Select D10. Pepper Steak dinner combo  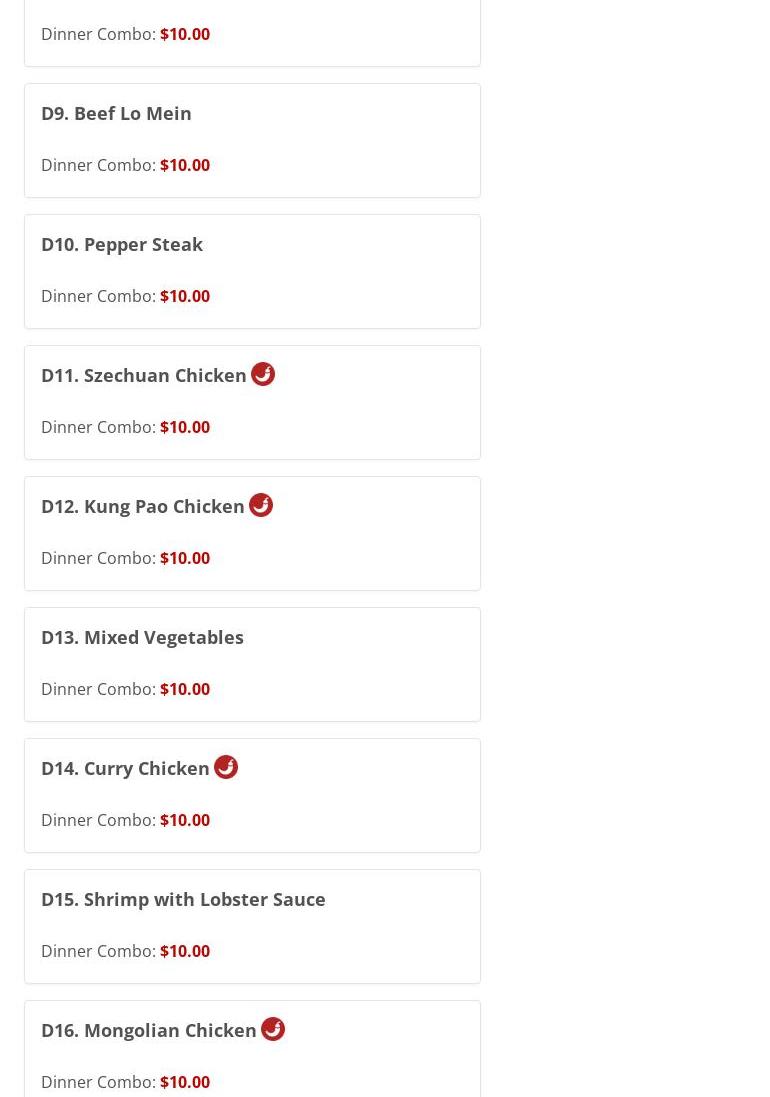(x=252, y=271)
